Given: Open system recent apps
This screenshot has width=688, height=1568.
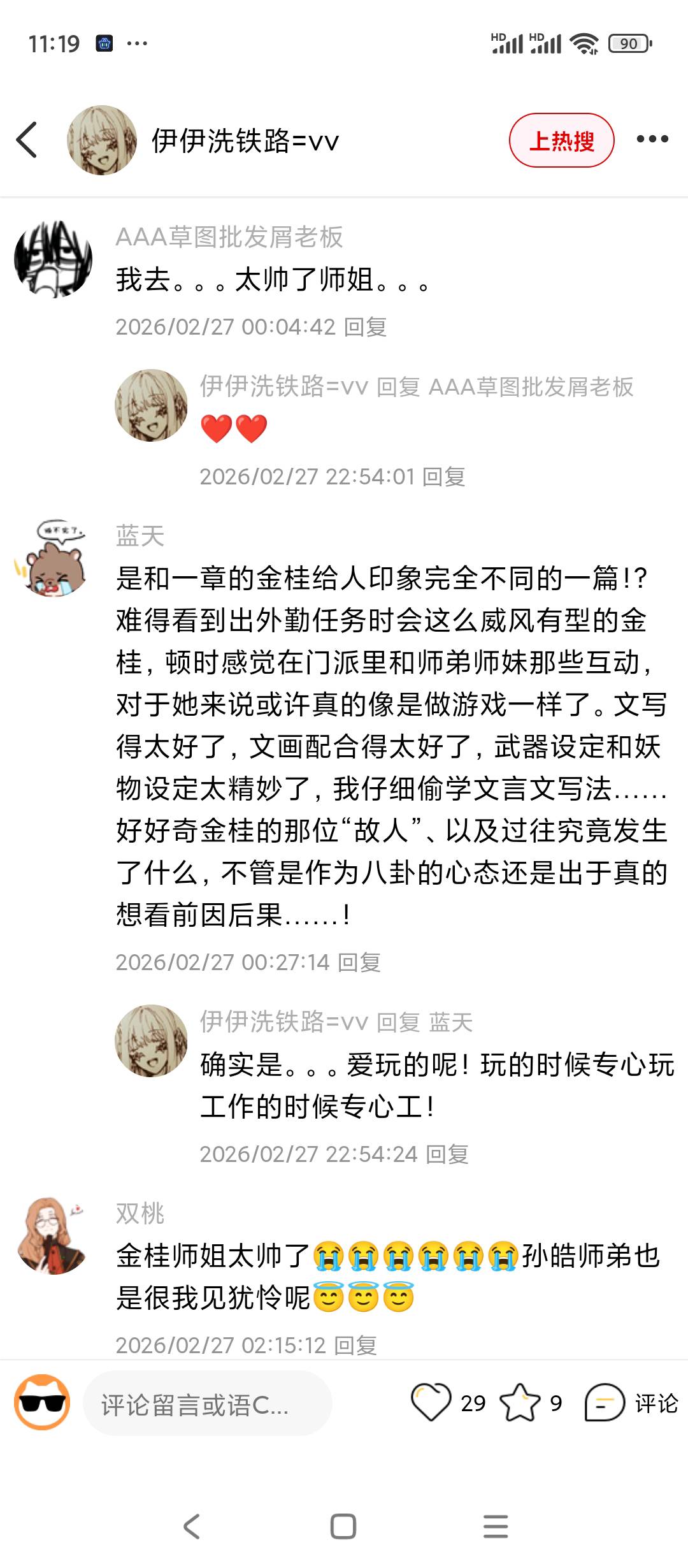Looking at the screenshot, I should [x=496, y=1527].
